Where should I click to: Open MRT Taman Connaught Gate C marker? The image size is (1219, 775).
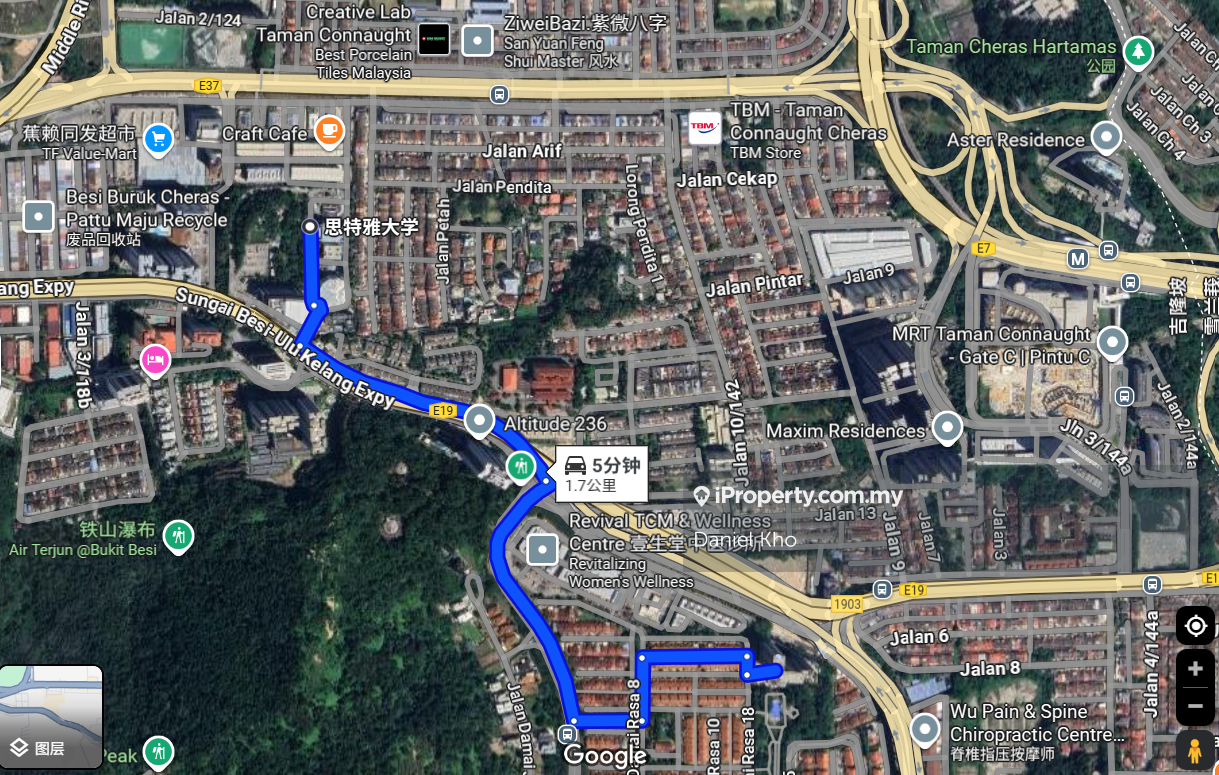(x=1112, y=342)
